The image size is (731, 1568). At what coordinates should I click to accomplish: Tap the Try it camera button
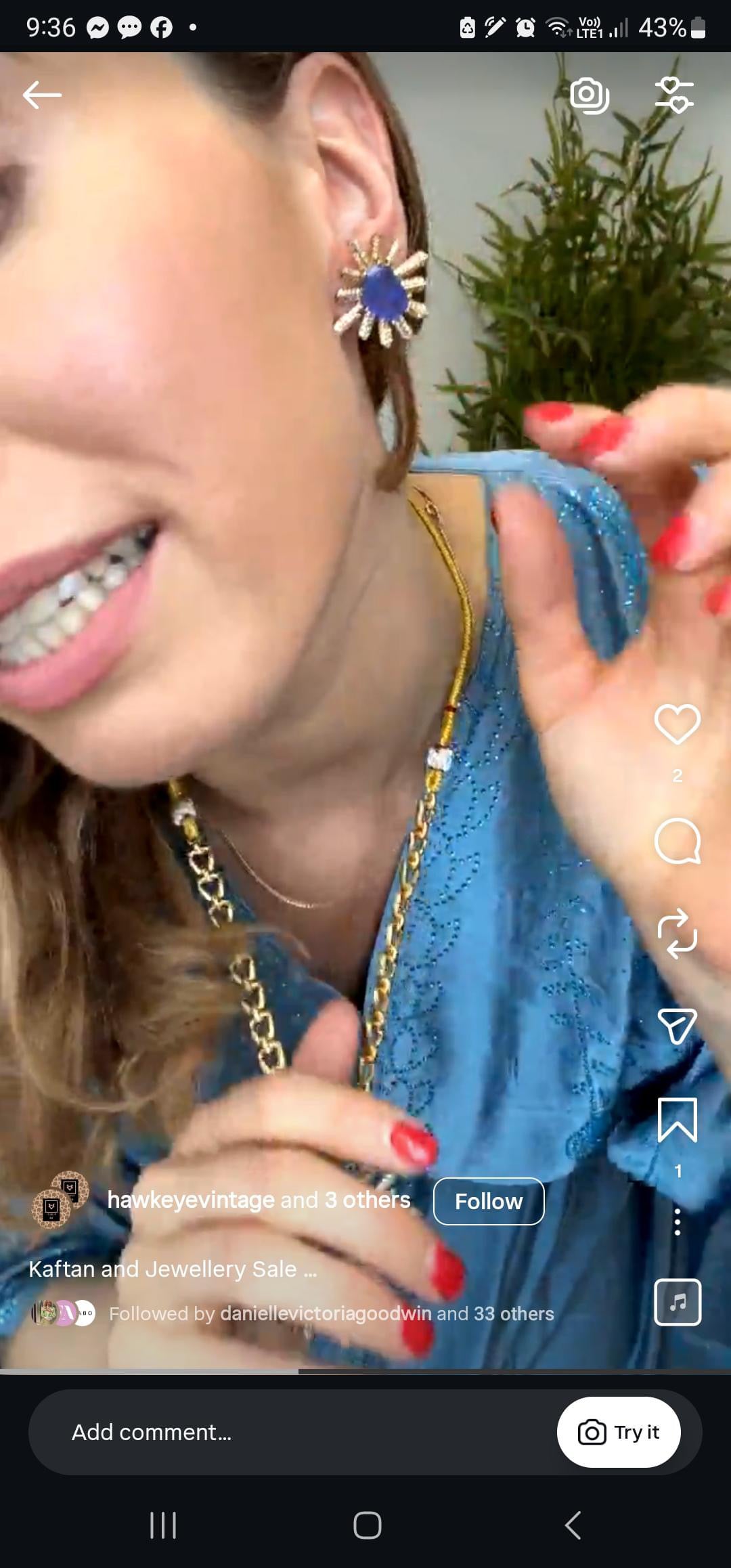(619, 1432)
